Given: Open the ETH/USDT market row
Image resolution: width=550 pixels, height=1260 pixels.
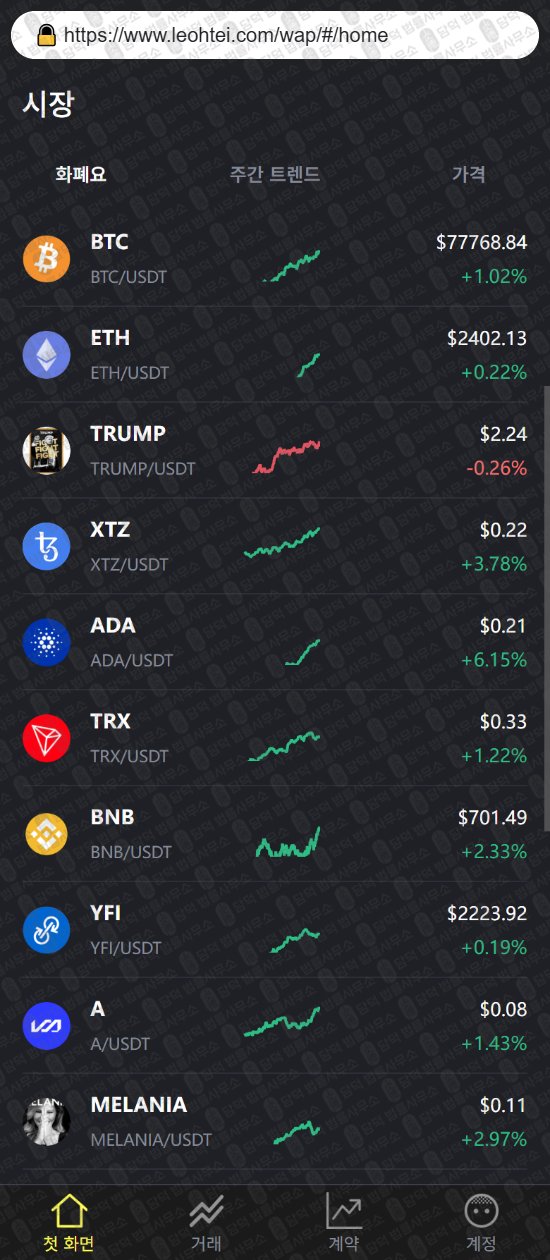Looking at the screenshot, I should pos(275,355).
